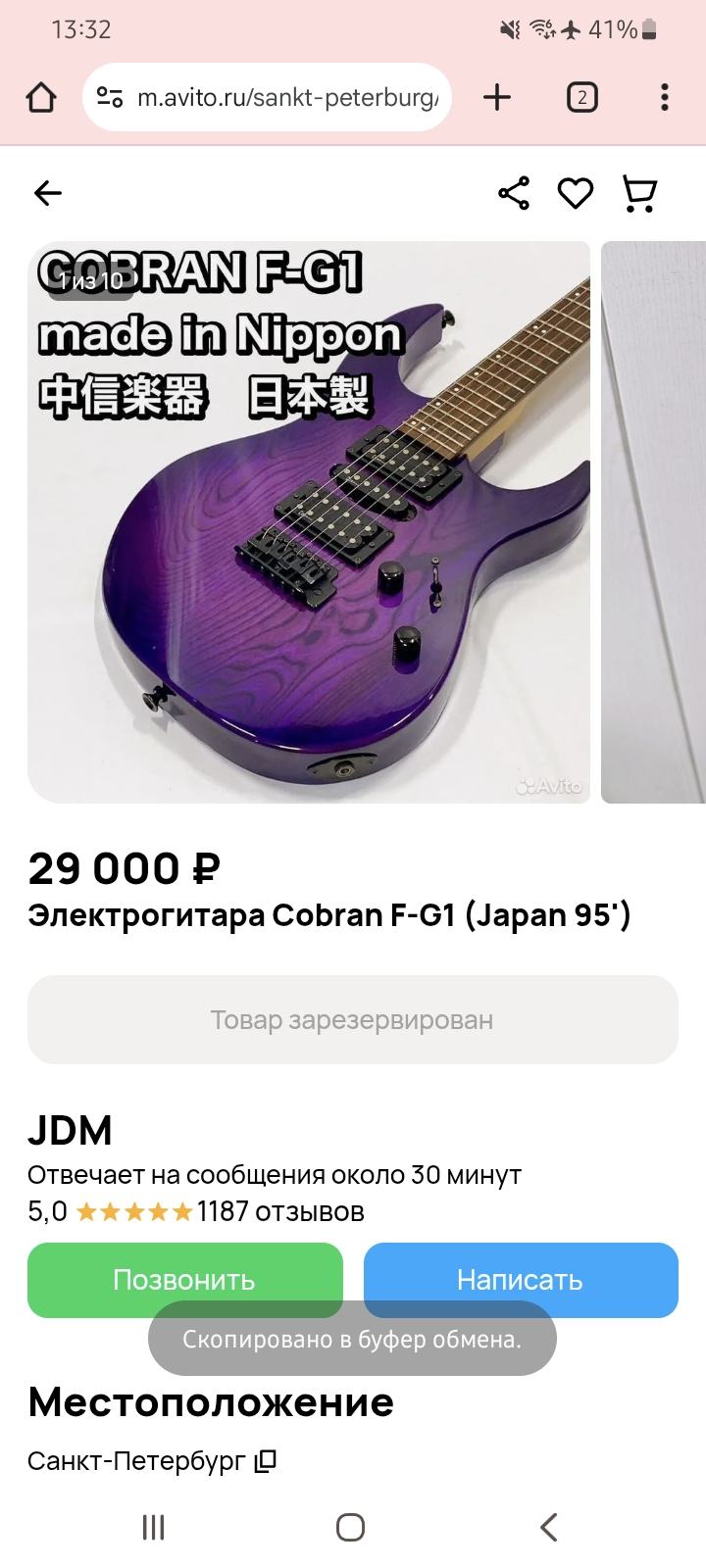Call the seller with Позвонить
The width and height of the screenshot is (706, 1568).
click(184, 1280)
